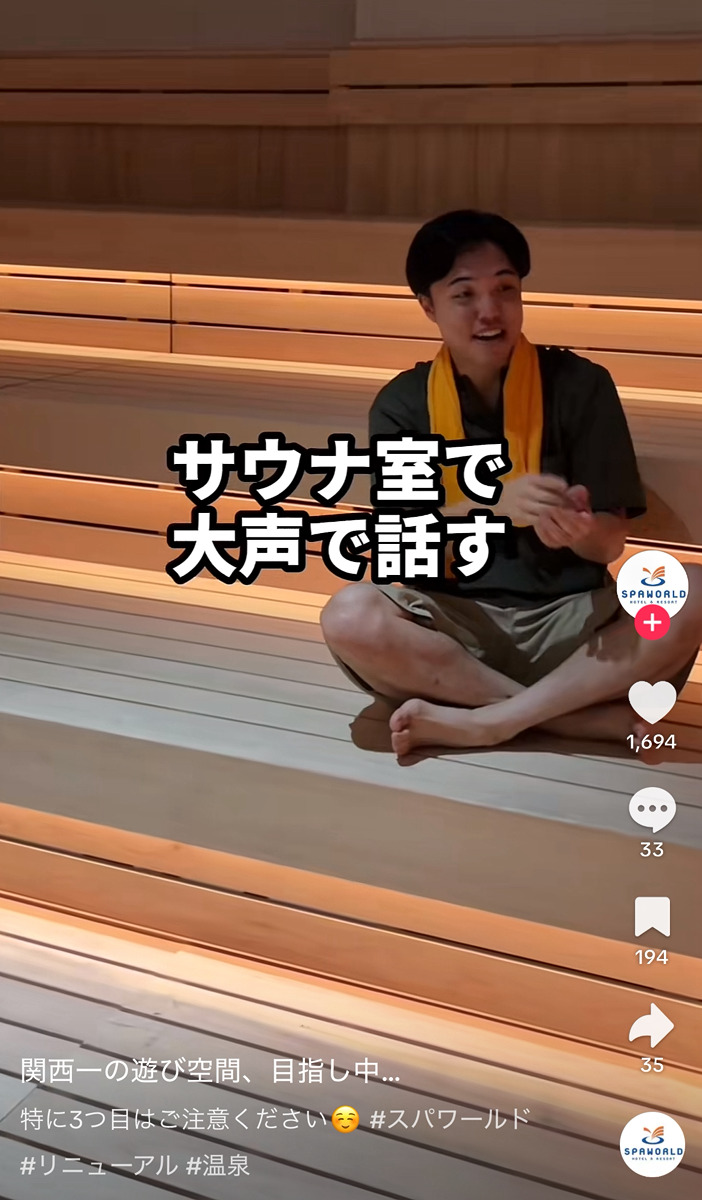
Task: Open the #スパワールド hashtag
Action: [x=450, y=1119]
